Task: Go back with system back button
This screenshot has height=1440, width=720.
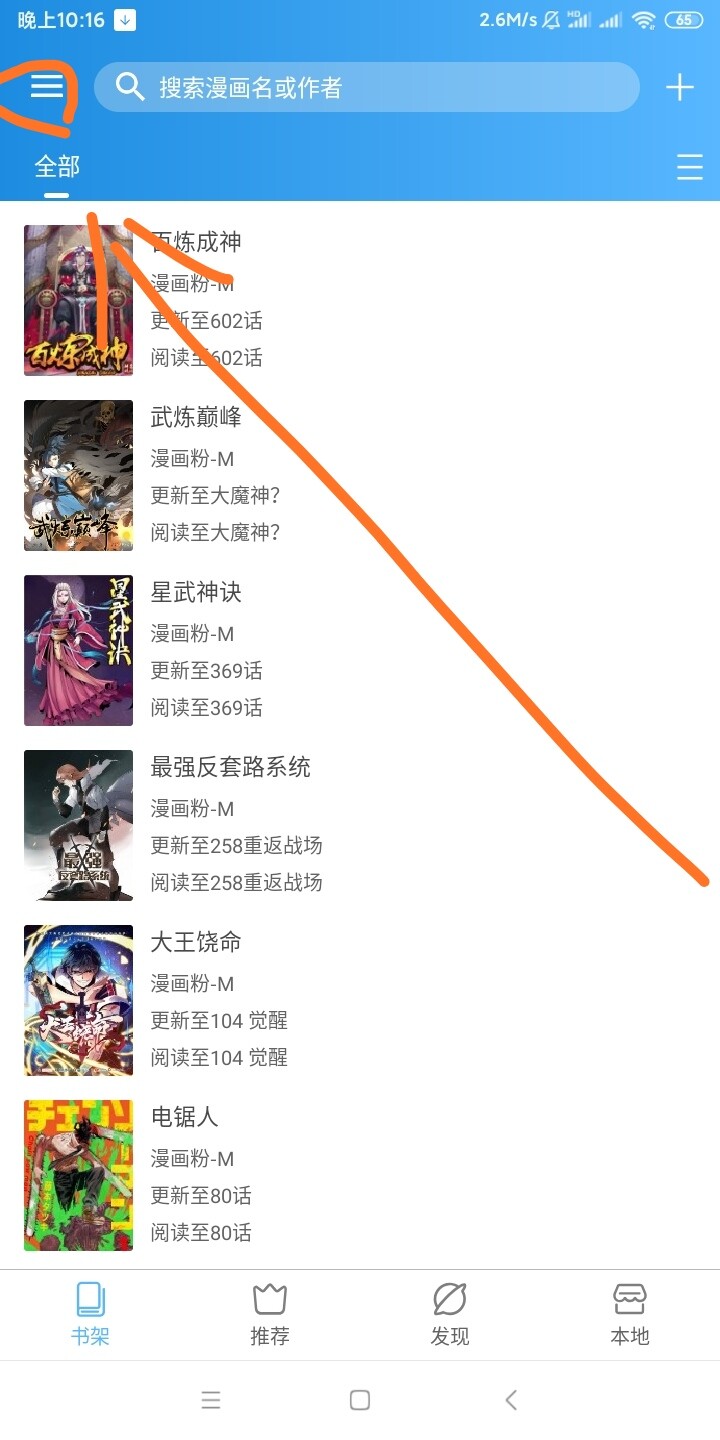Action: tap(511, 1400)
